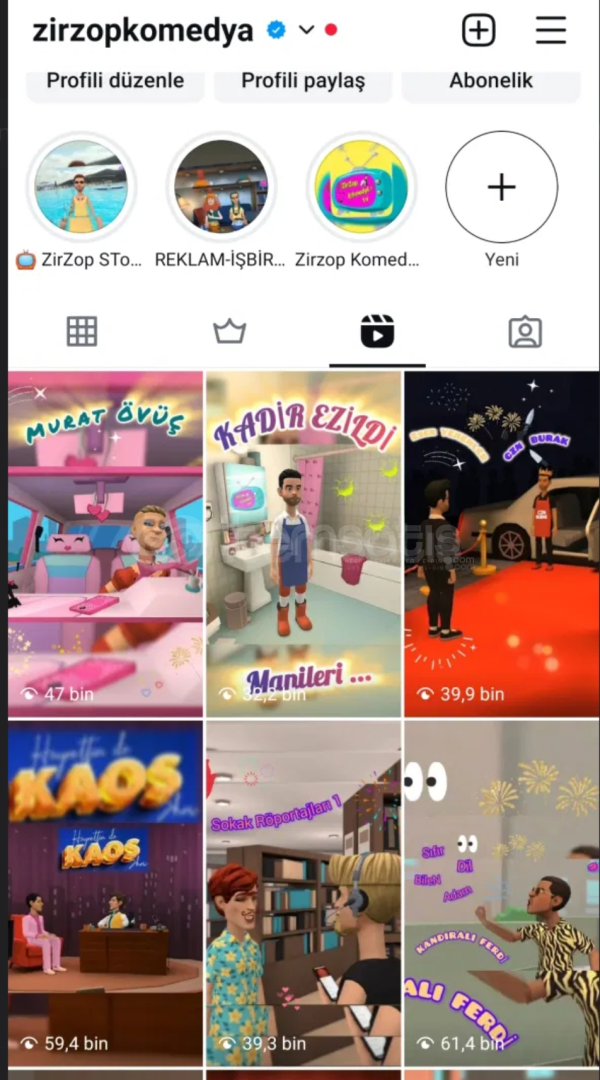Switch to the posts grid tab
The image size is (600, 1080).
[x=82, y=331]
